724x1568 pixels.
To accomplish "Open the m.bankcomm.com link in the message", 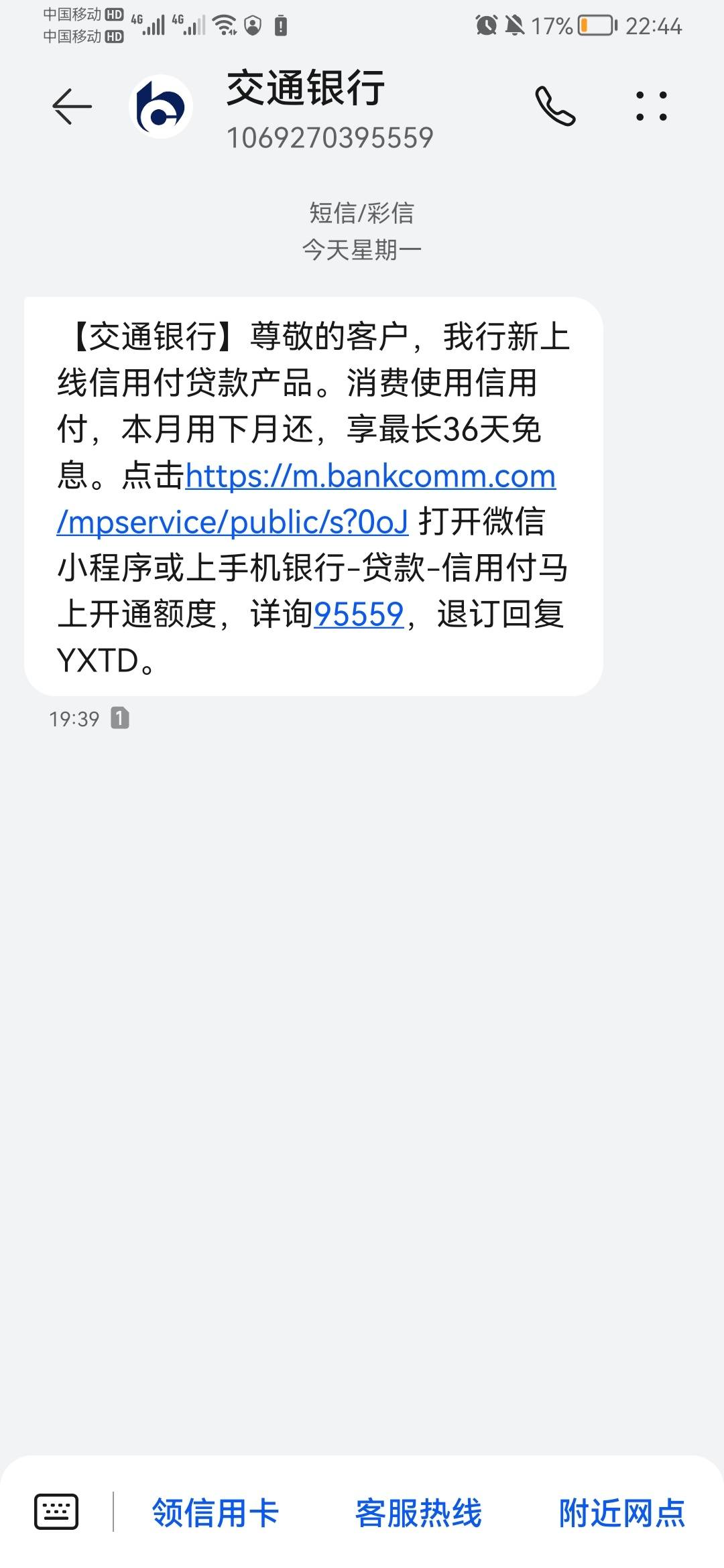I will click(306, 499).
